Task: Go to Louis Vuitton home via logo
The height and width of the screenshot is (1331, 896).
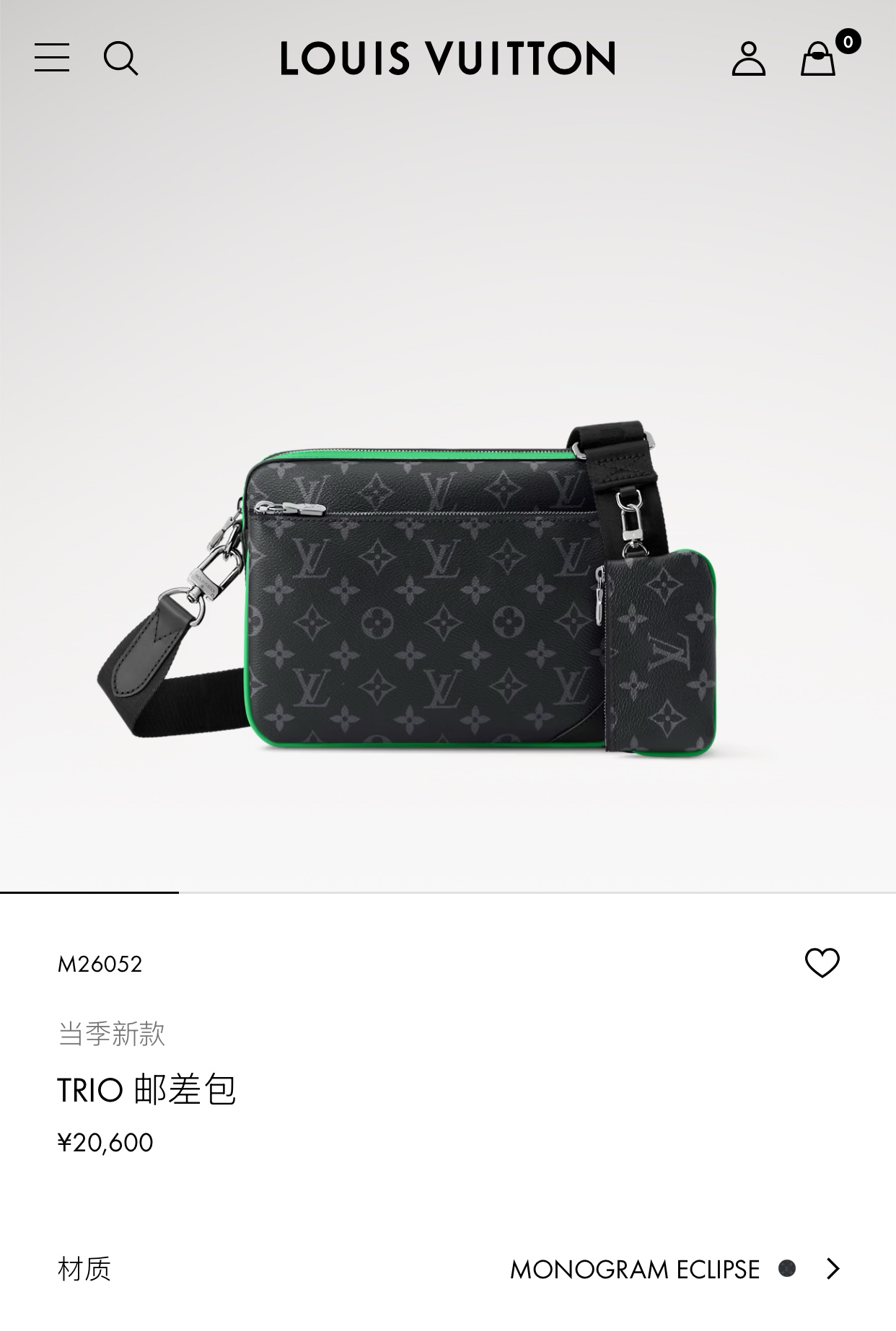Action: point(447,58)
